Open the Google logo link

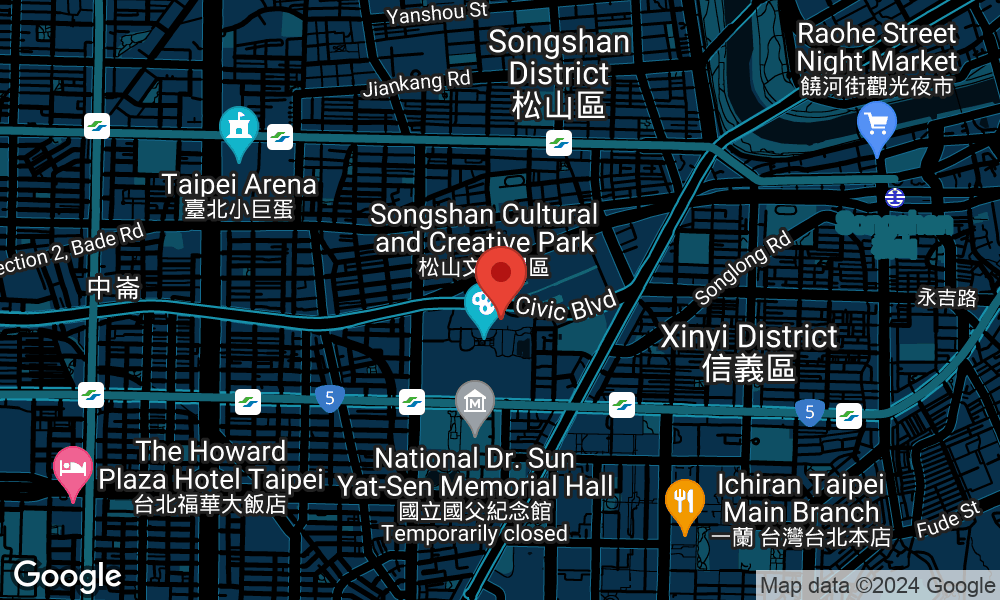click(67, 576)
